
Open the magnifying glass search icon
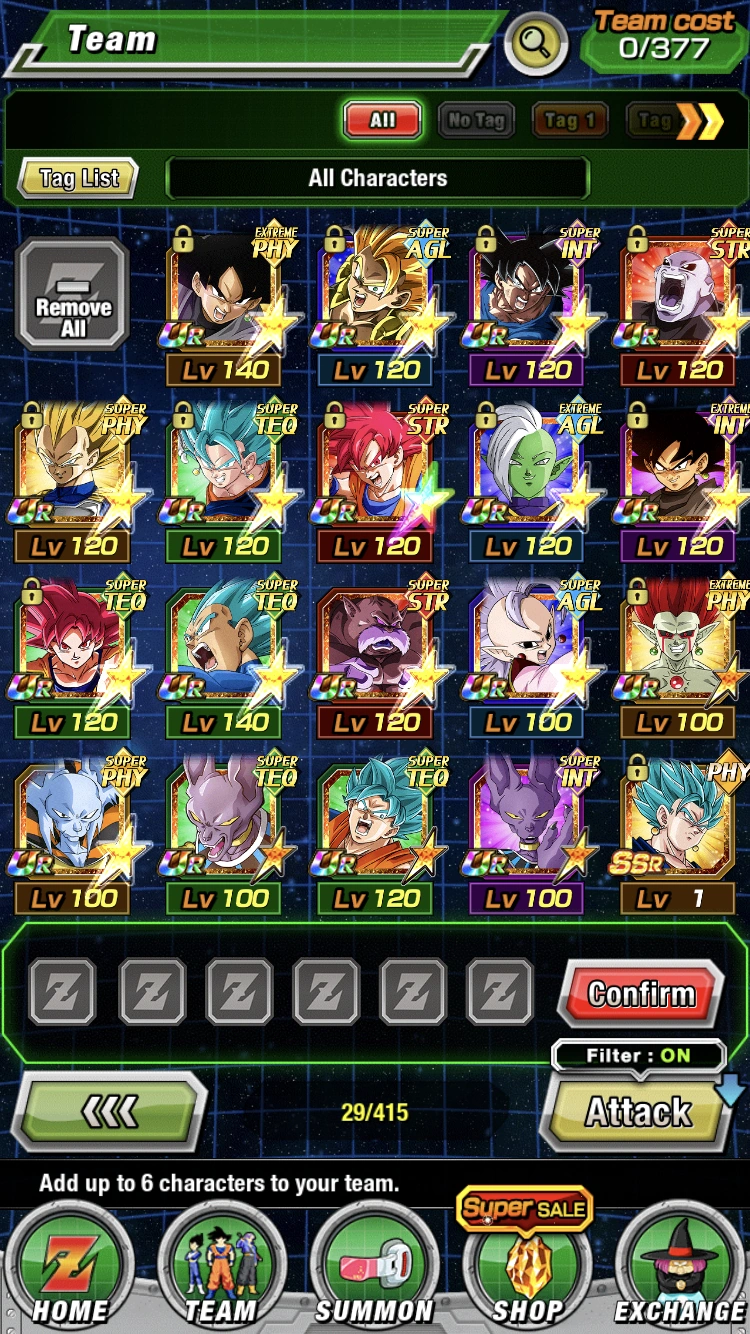[x=536, y=43]
